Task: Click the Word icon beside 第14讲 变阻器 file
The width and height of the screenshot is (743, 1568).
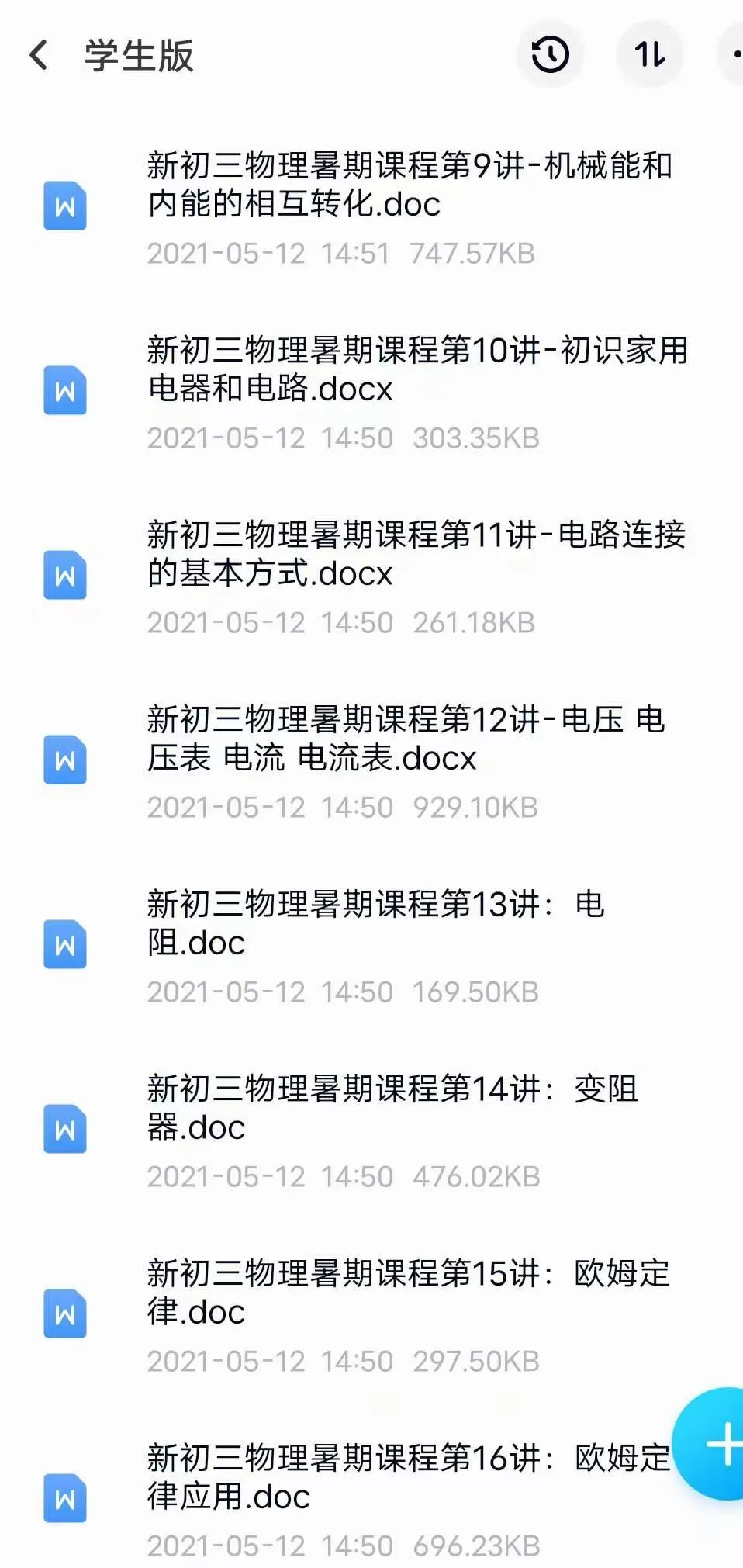Action: click(x=65, y=1129)
